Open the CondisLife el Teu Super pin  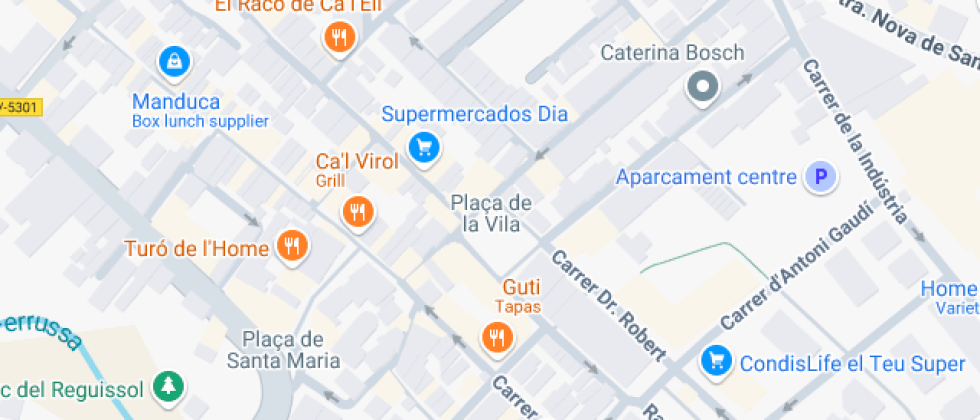click(717, 361)
